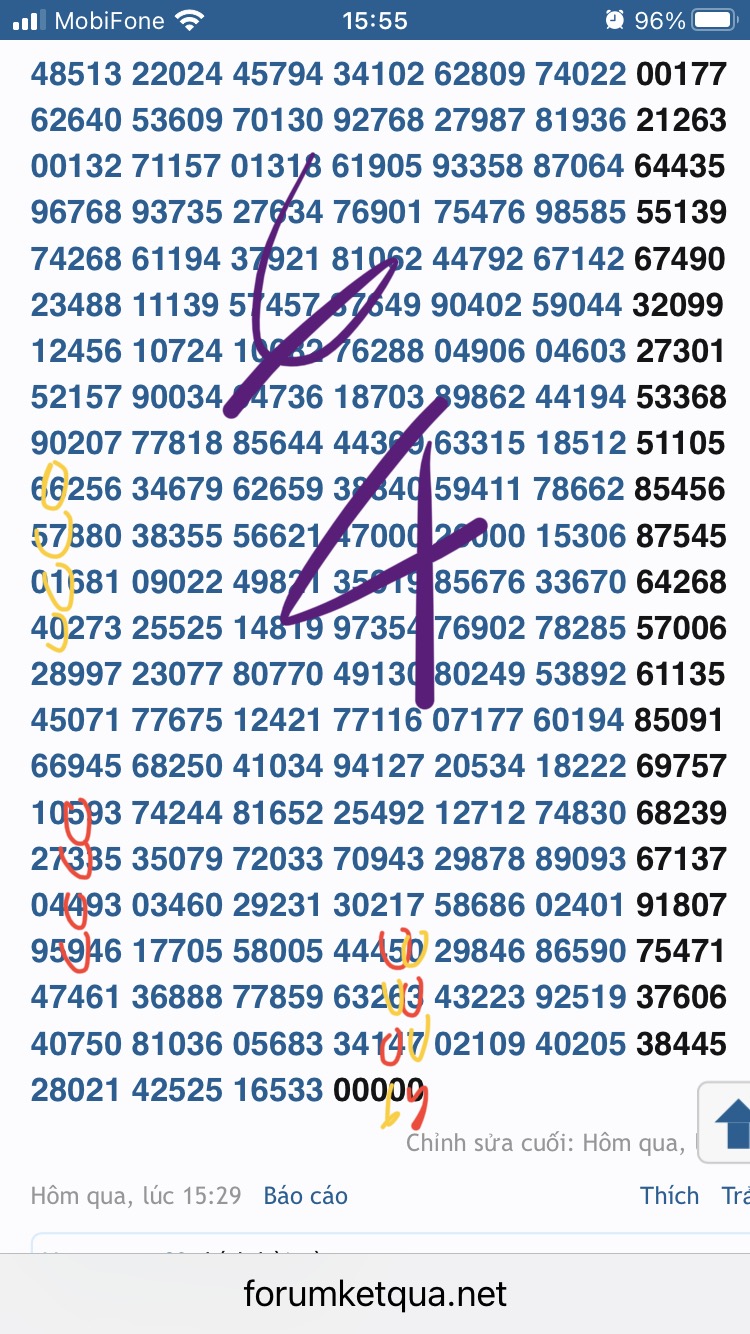Screen dimensions: 750x1334
Task: Reply to the post via Trả lời
Action: point(736,1195)
